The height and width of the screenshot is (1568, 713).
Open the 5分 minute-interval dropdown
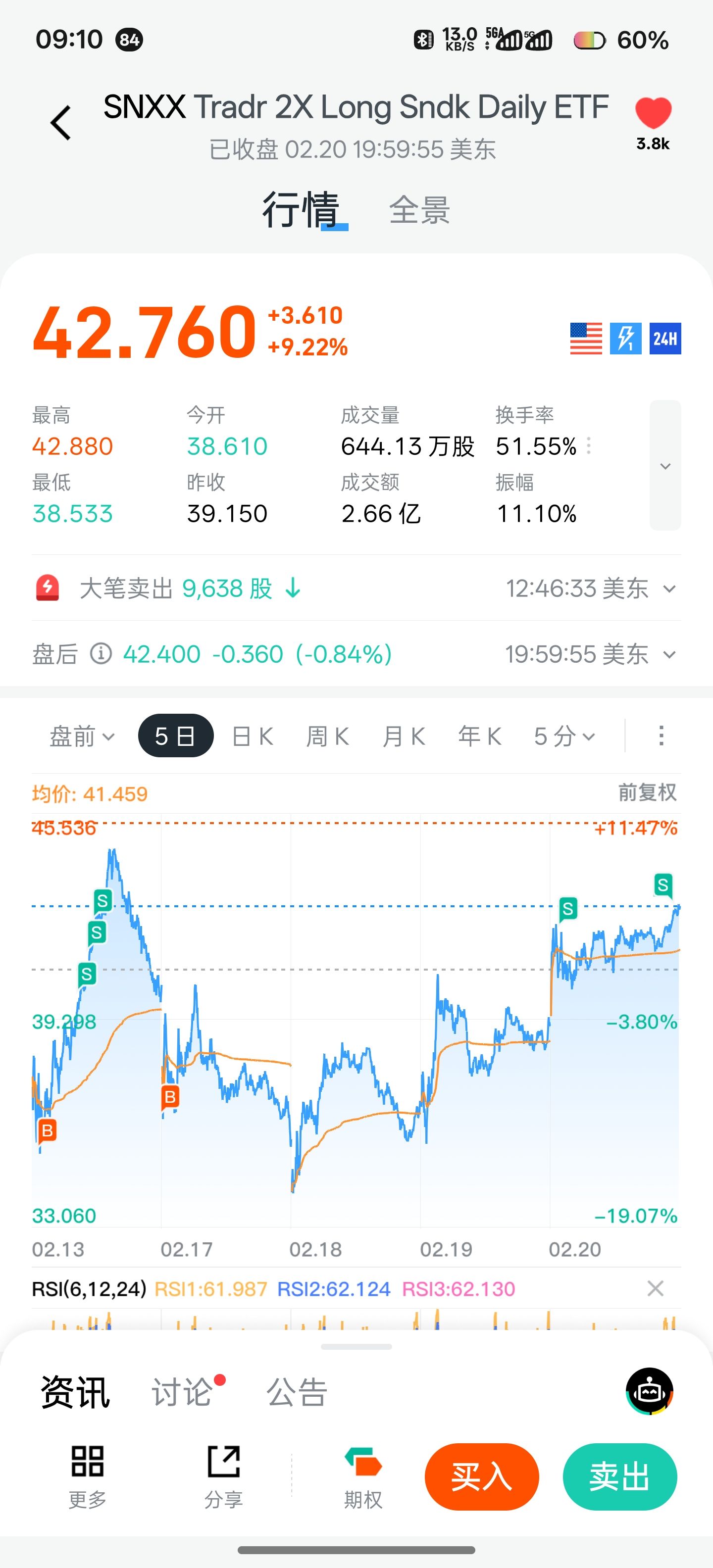564,736
